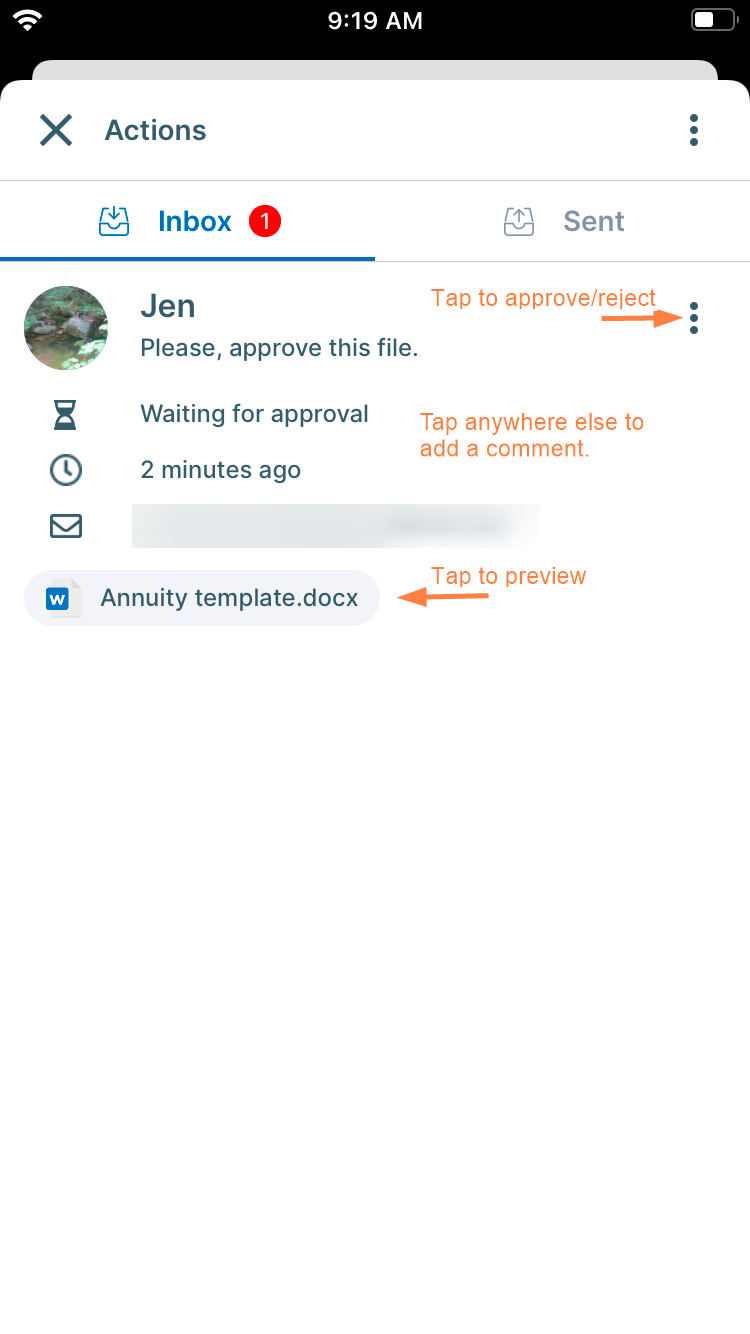Click the Word document icon on the attachment

click(x=58, y=597)
